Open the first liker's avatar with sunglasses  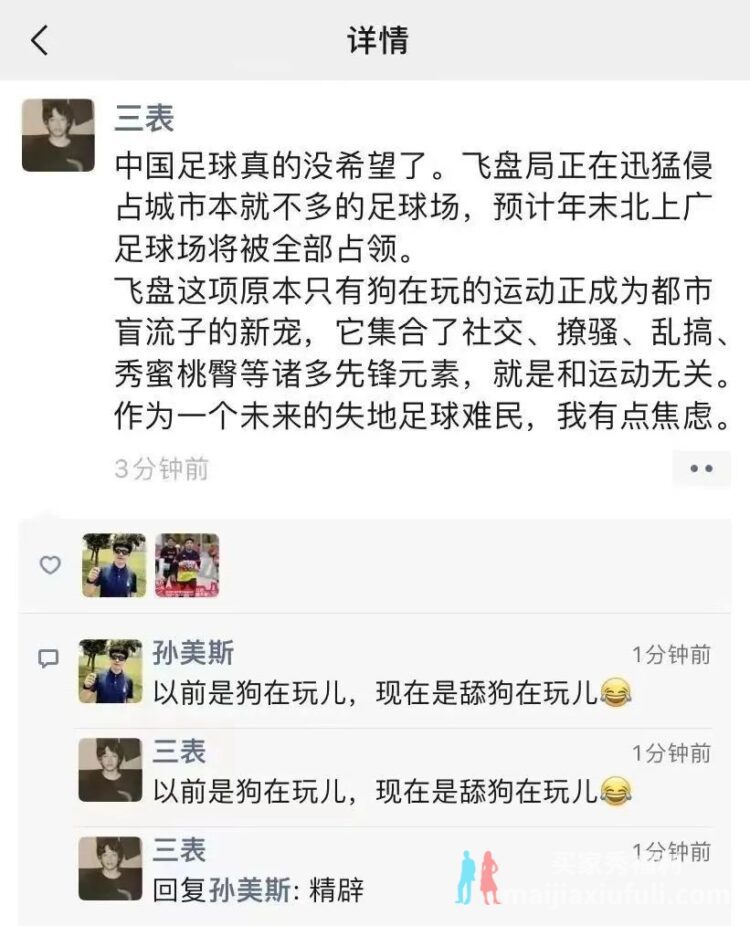pos(114,565)
